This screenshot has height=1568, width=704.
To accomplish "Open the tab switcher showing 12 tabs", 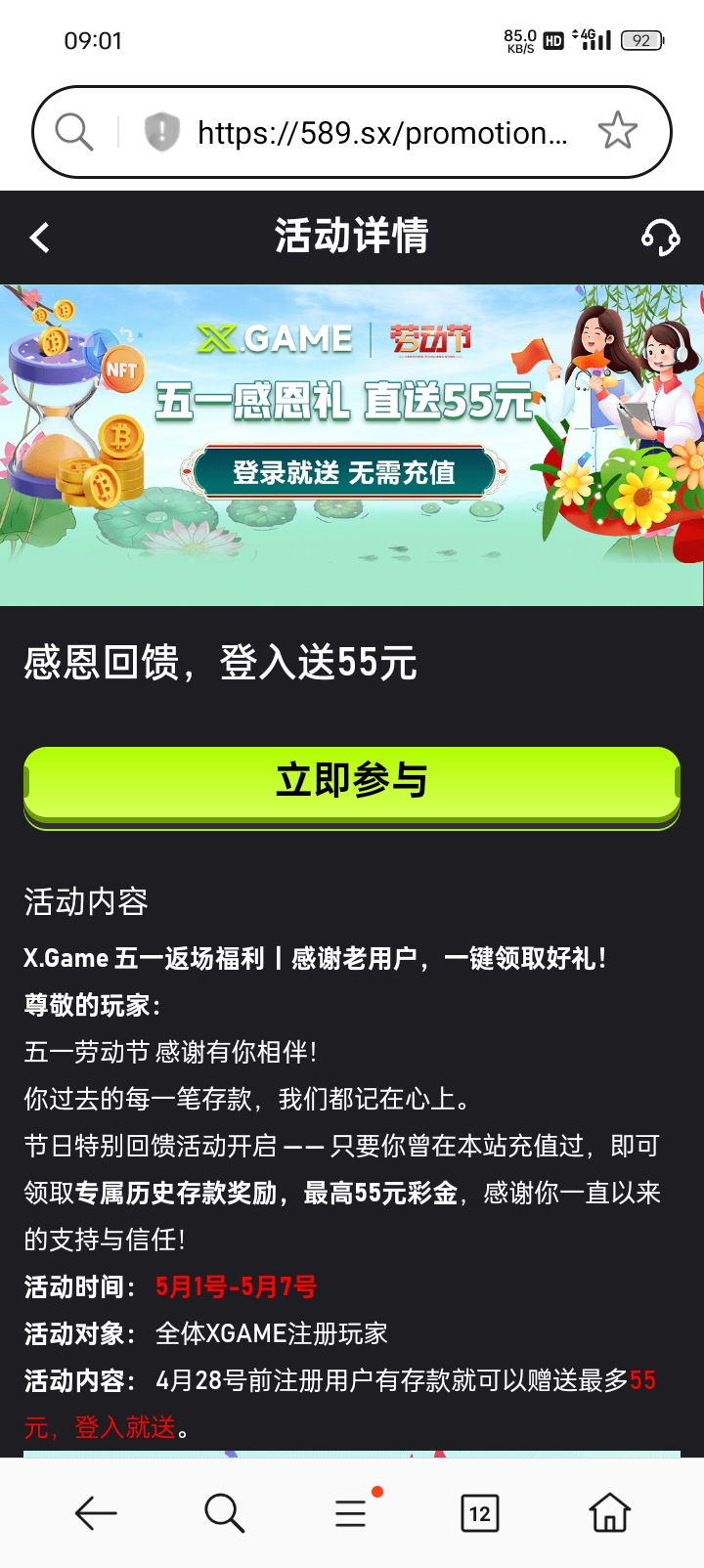I will point(479,1513).
